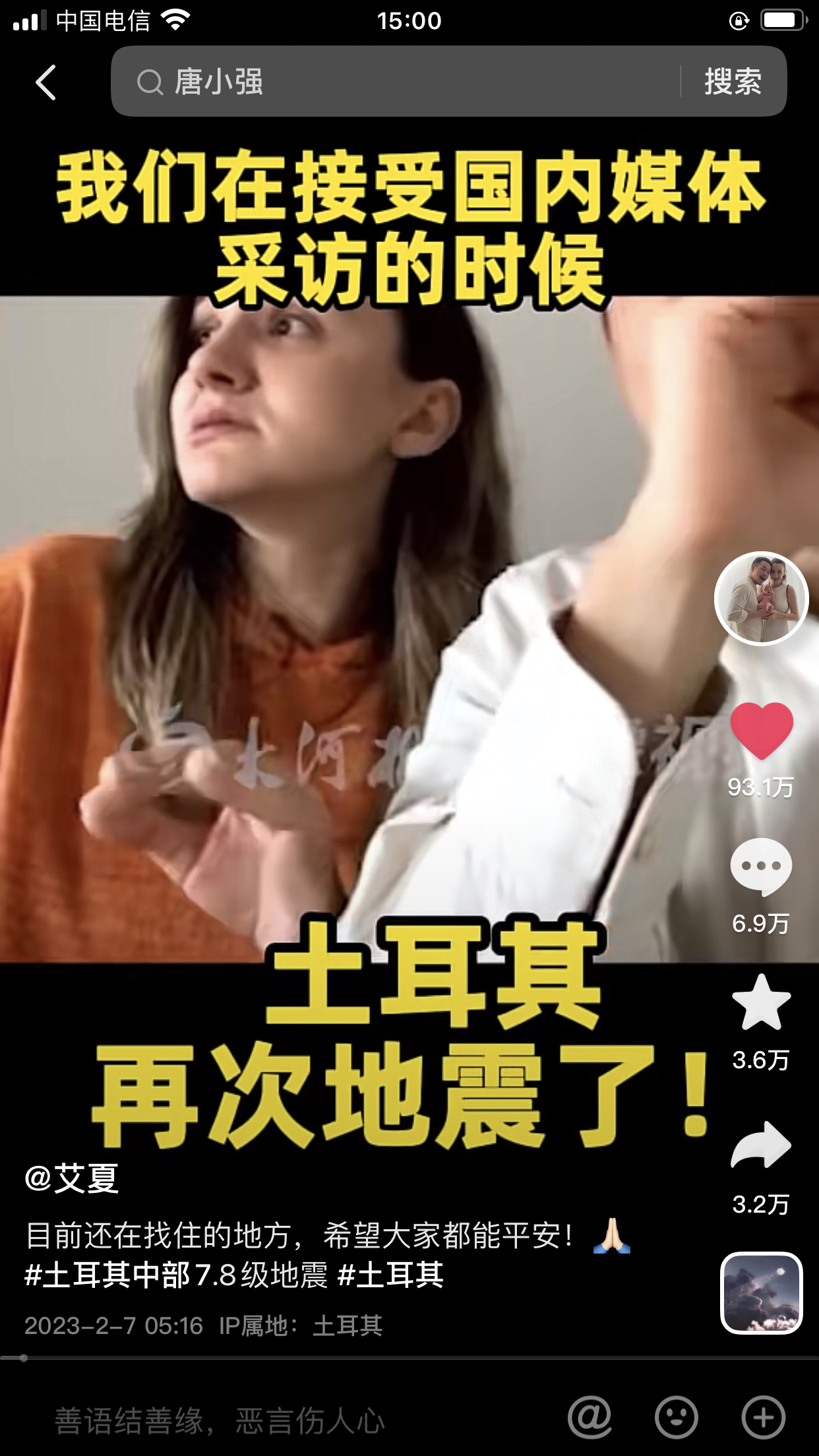819x1456 pixels.
Task: Tap the plus icon in the comment bar
Action: pos(763,1417)
